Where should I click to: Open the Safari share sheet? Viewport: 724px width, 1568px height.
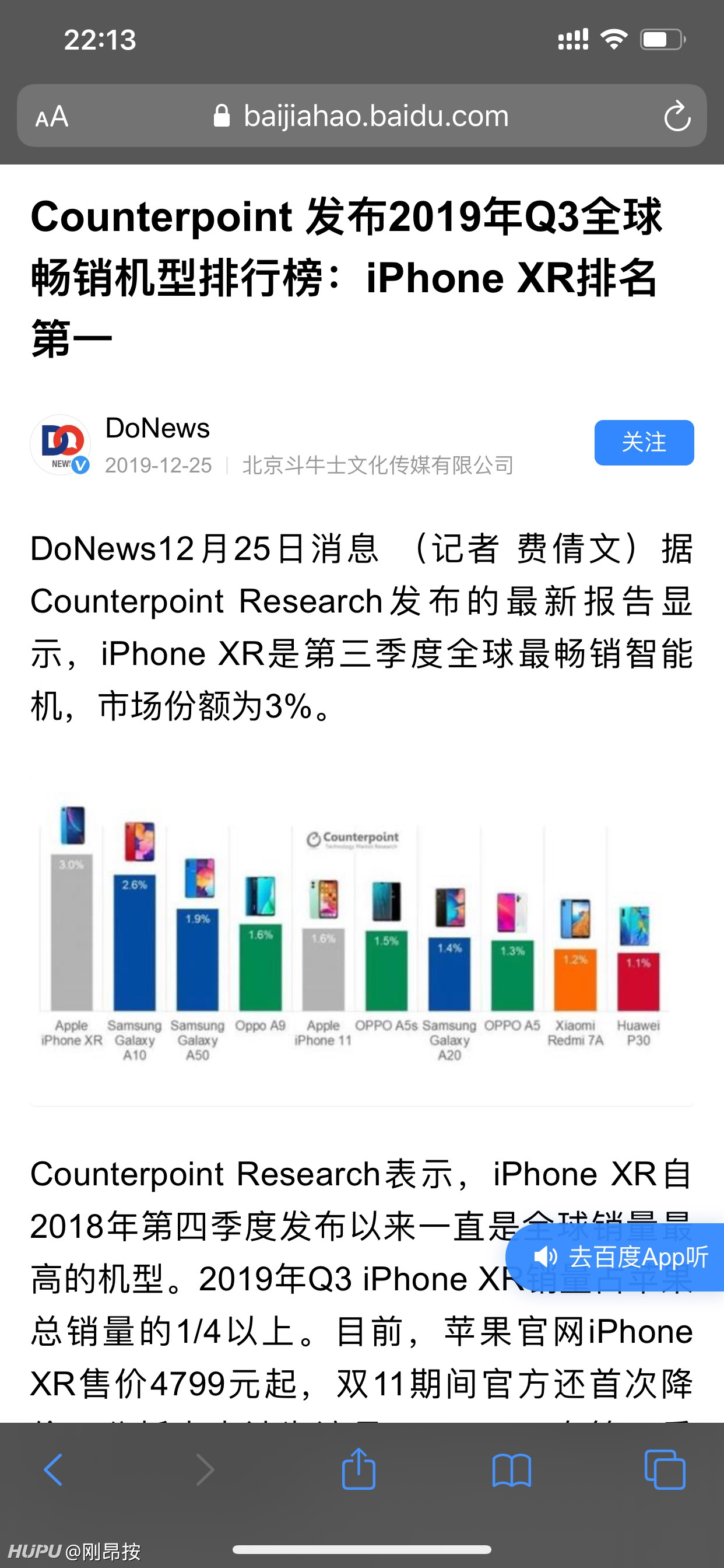tap(359, 1468)
